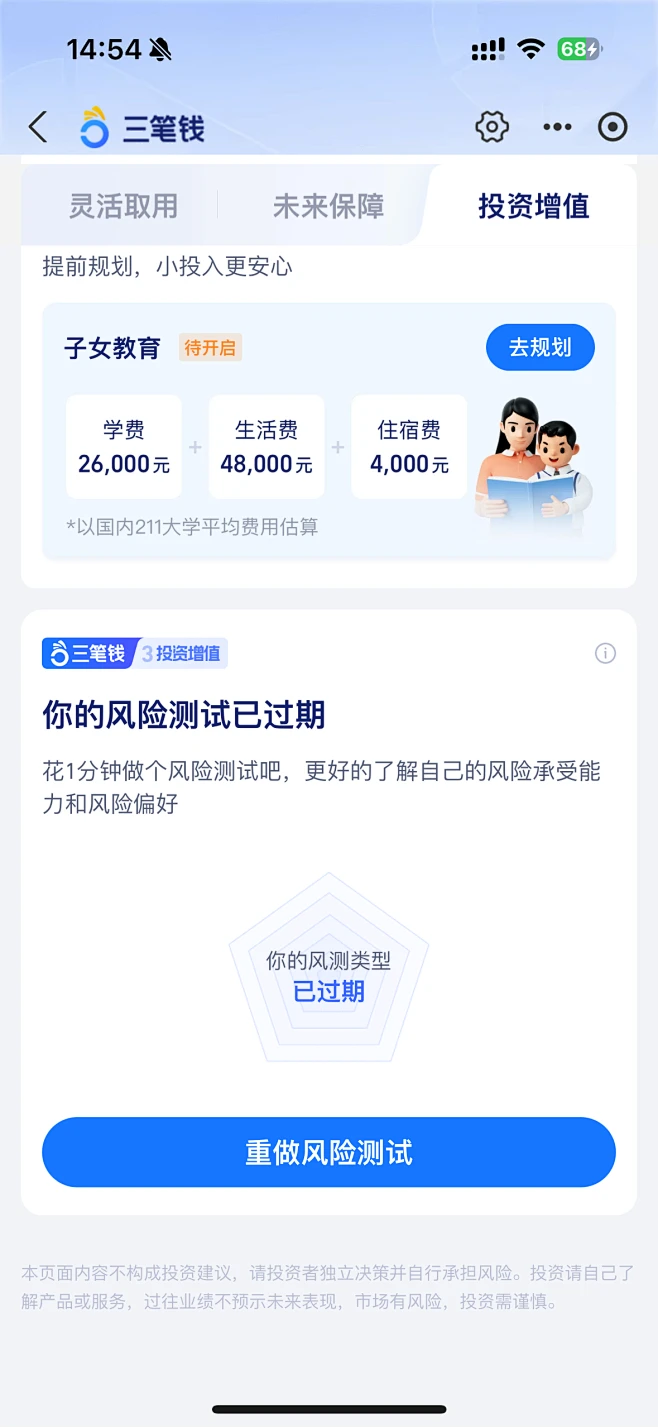The height and width of the screenshot is (1427, 658).
Task: Go back using the header arrow
Action: pos(38,128)
